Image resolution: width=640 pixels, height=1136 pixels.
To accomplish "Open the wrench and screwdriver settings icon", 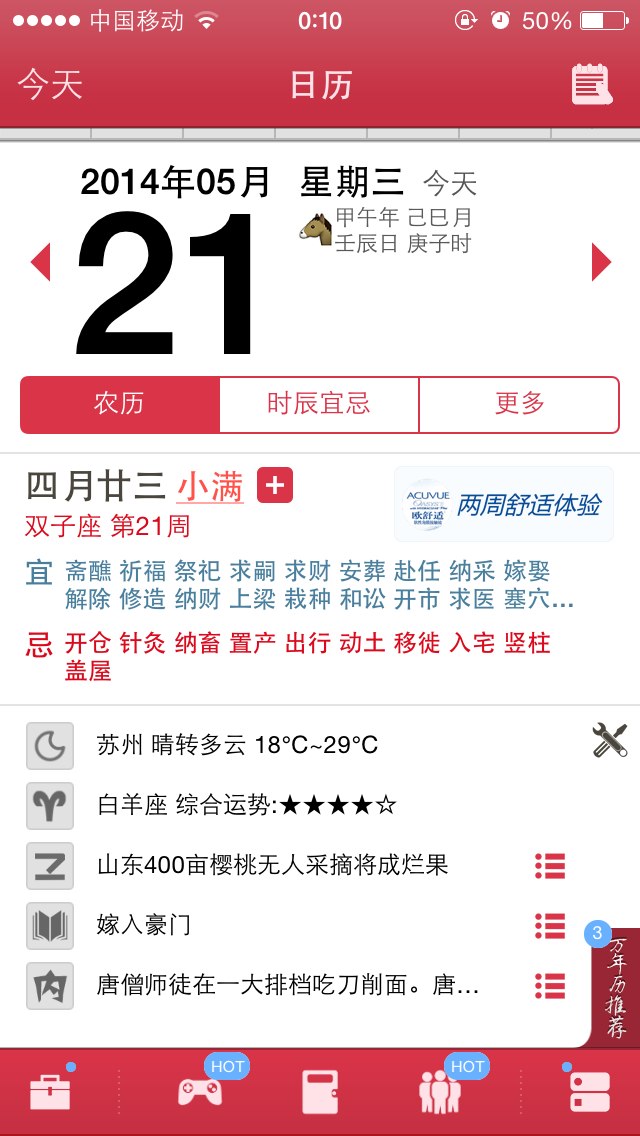I will point(610,740).
